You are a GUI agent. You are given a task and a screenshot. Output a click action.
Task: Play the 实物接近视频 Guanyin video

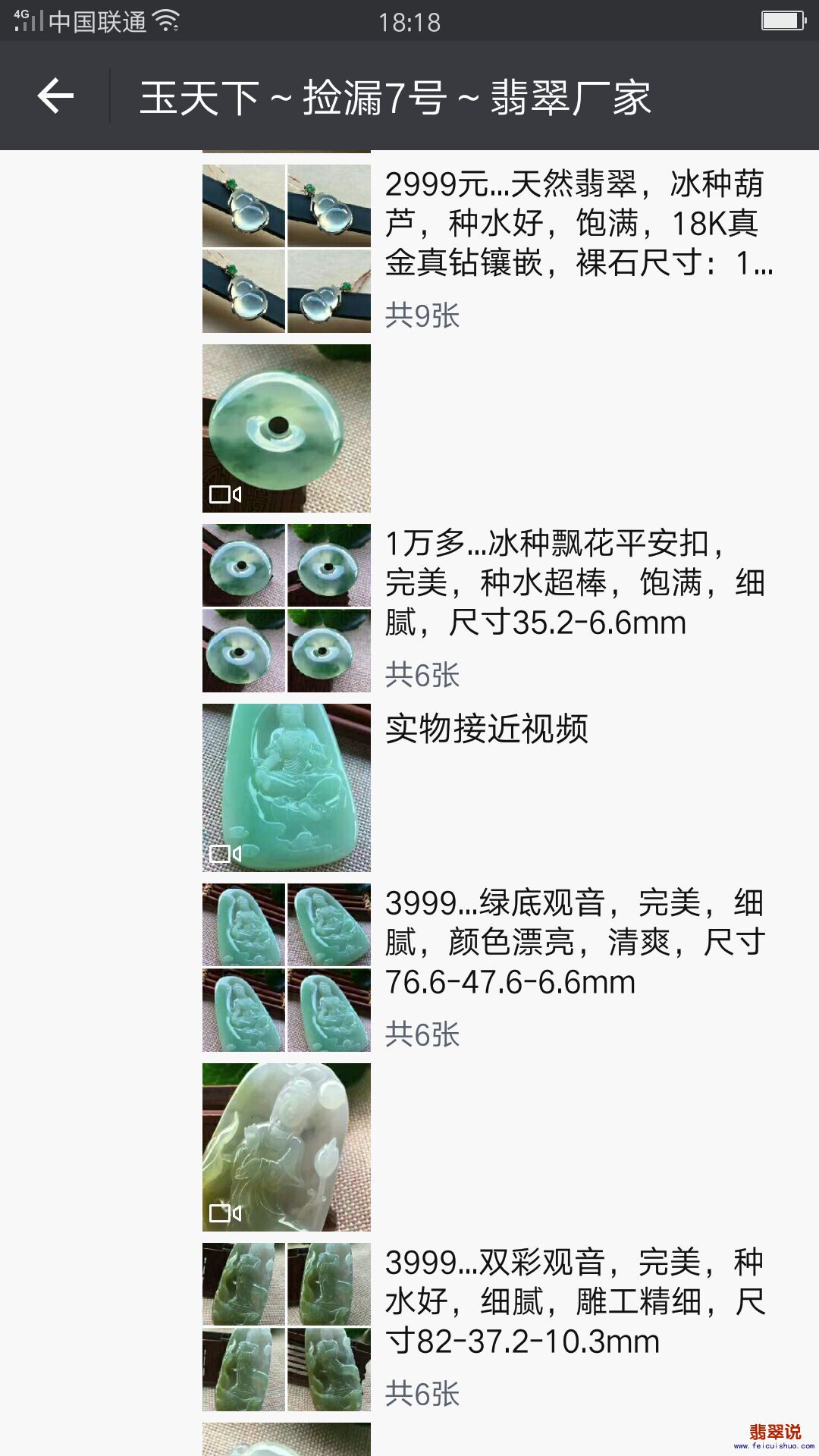[x=287, y=788]
